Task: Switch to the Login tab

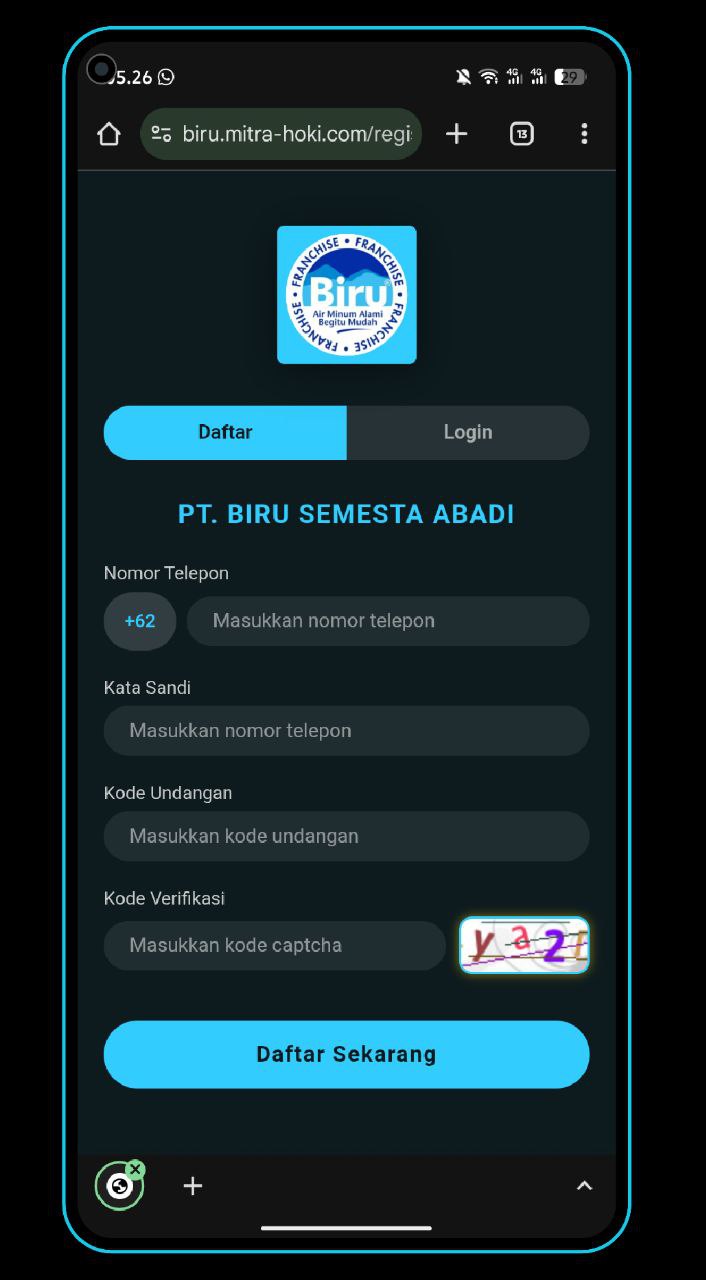Action: (467, 432)
